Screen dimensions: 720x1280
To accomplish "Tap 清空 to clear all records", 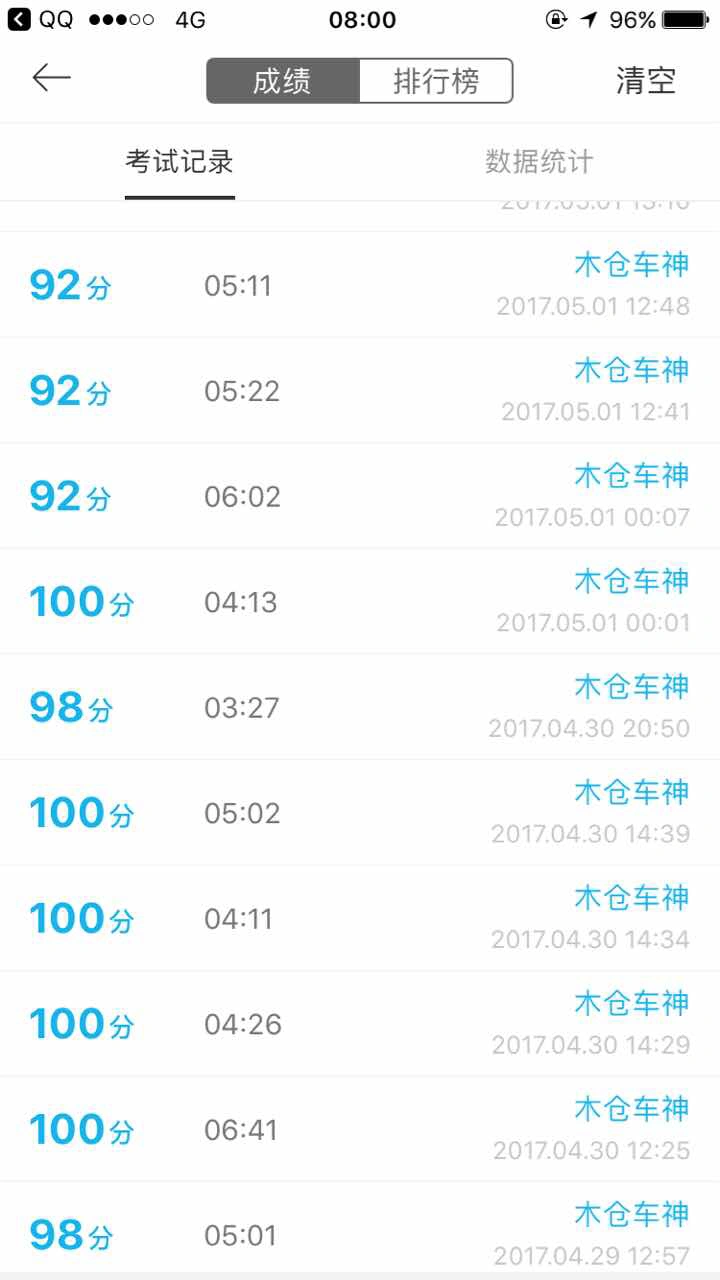I will pyautogui.click(x=646, y=81).
